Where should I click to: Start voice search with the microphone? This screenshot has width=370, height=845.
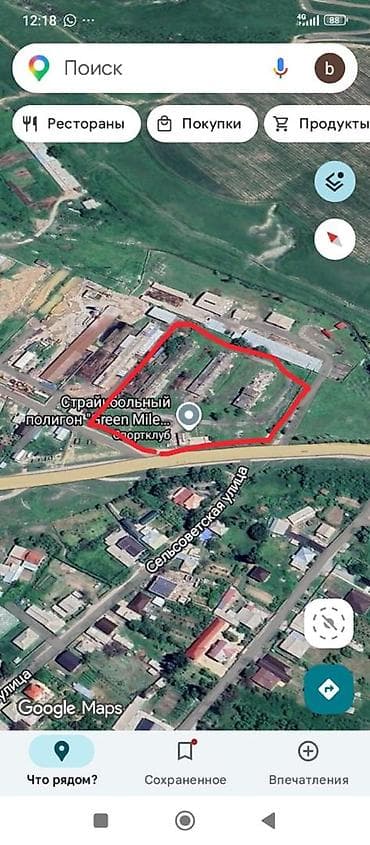281,68
